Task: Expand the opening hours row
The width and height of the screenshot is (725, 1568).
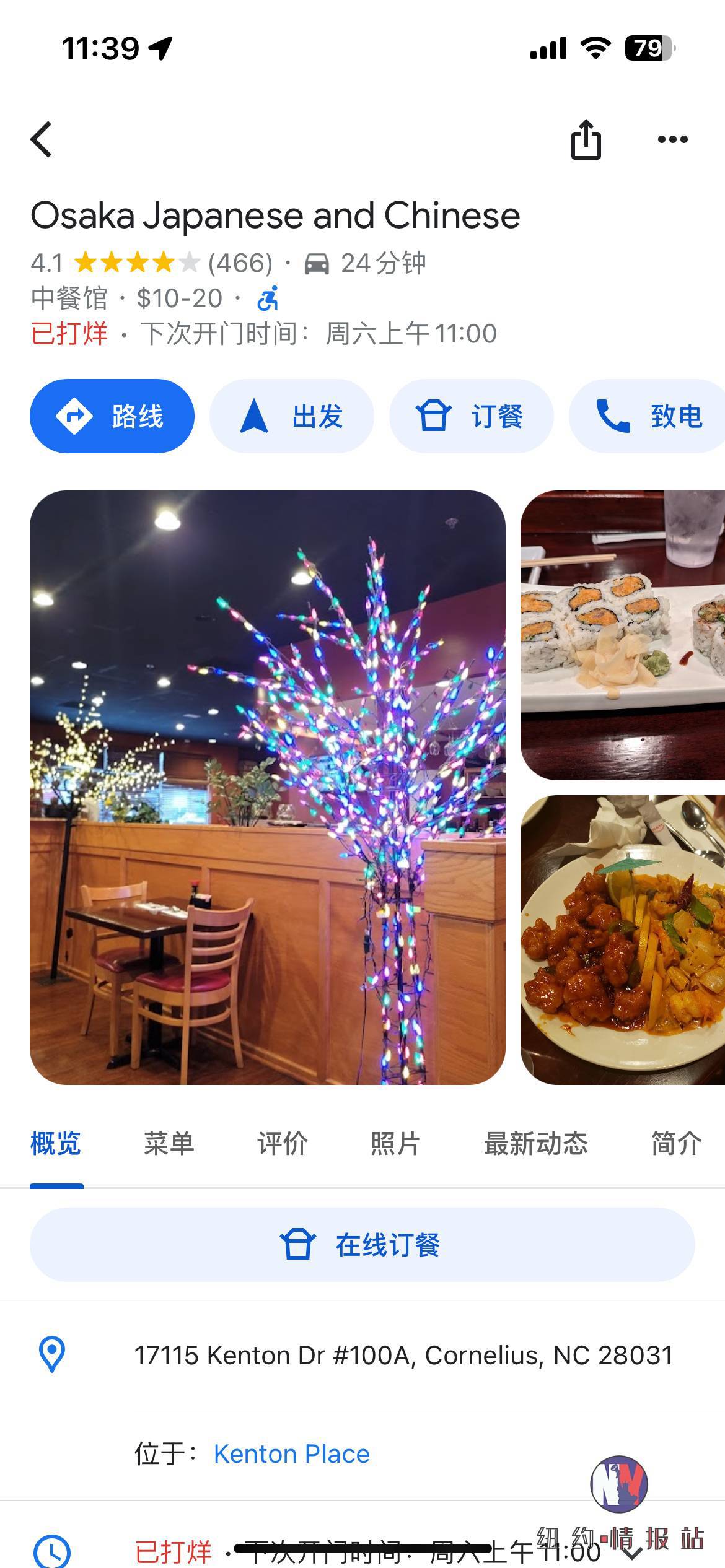Action: tap(632, 1551)
